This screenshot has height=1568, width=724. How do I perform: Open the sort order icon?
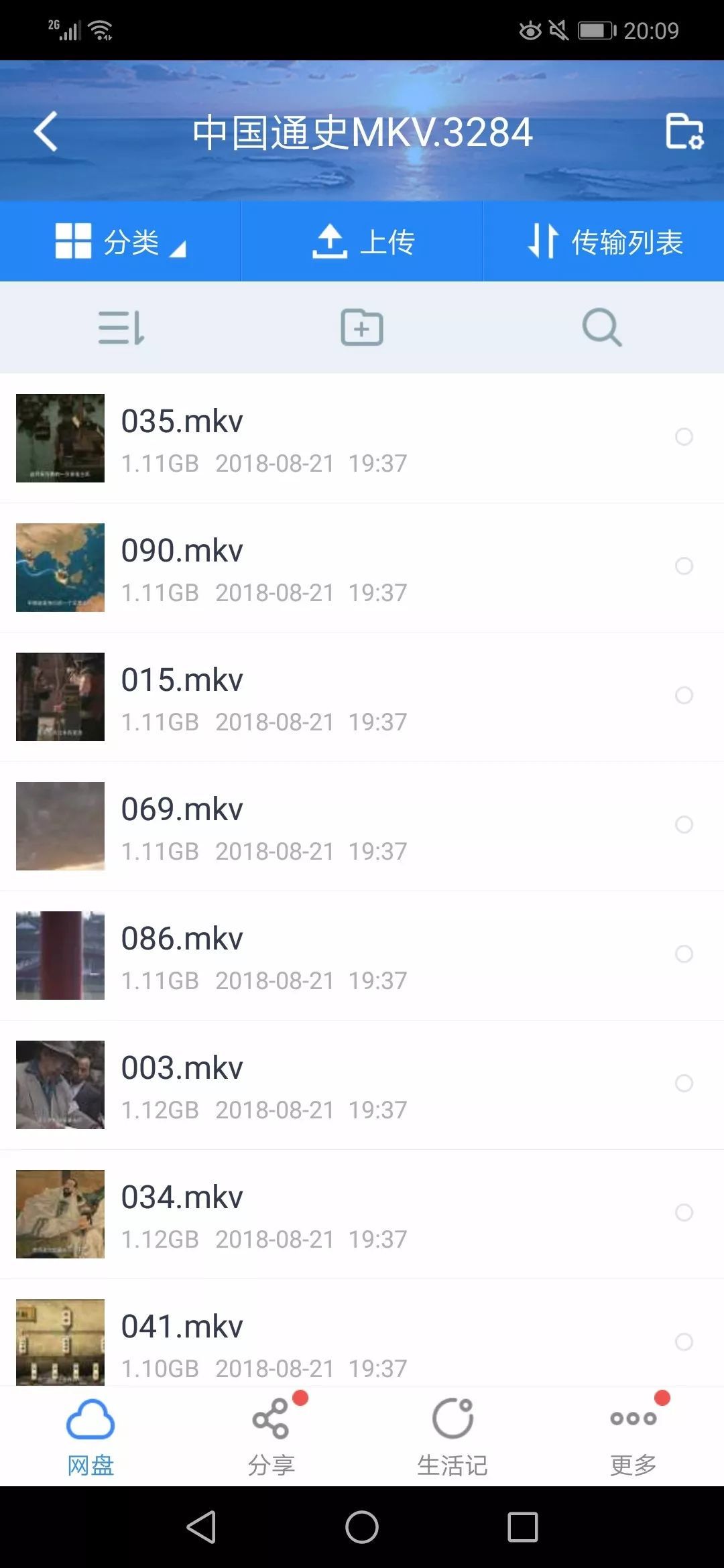point(121,328)
